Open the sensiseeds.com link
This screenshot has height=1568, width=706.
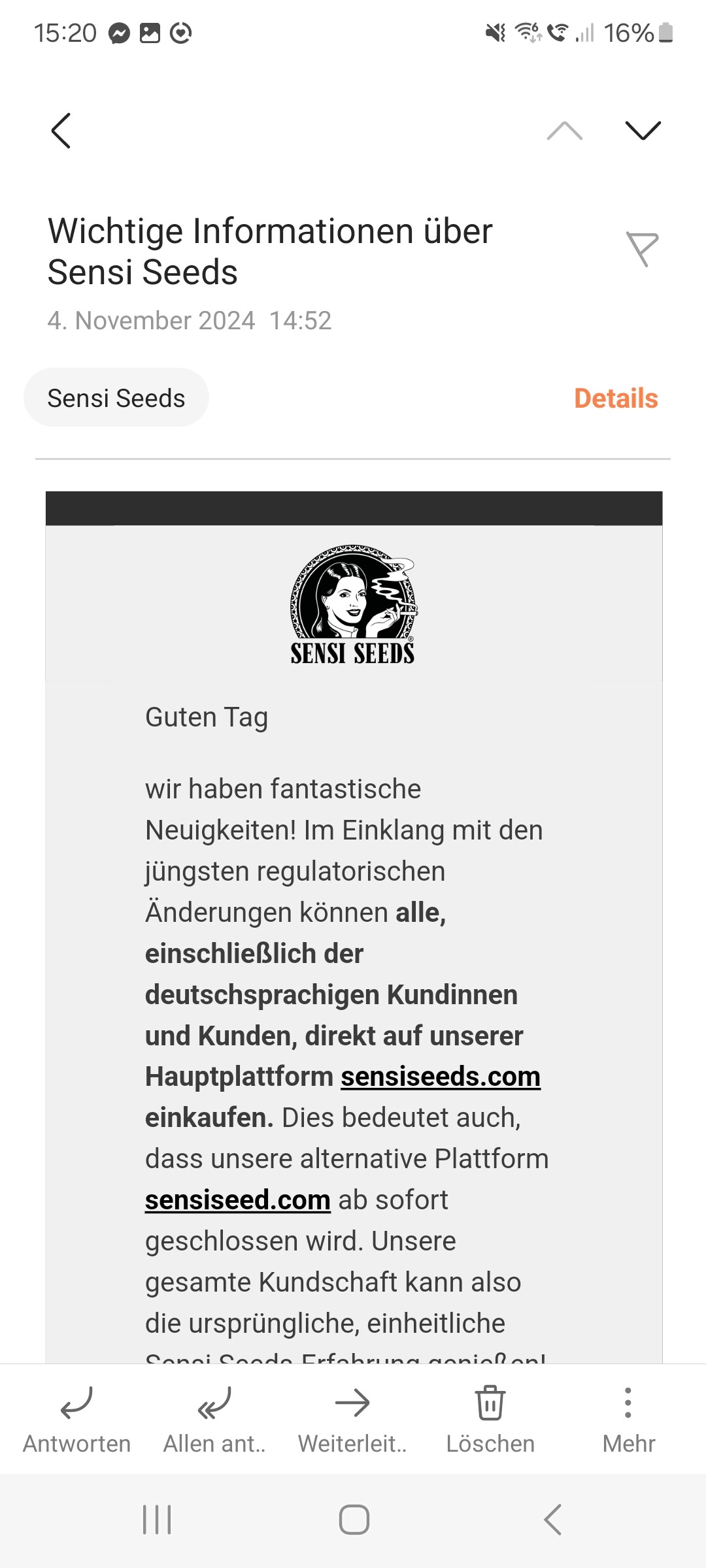tap(441, 1077)
